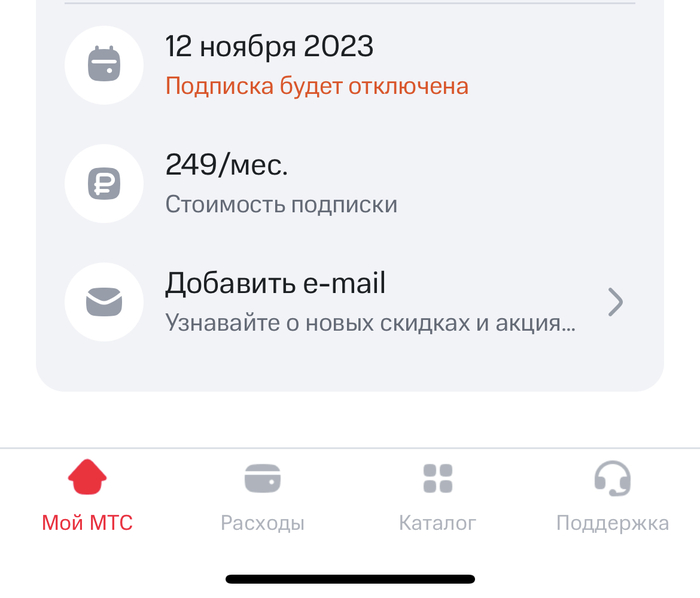Switch to the Мой МТС tab
Screen dimensions: 700x598
(87, 497)
